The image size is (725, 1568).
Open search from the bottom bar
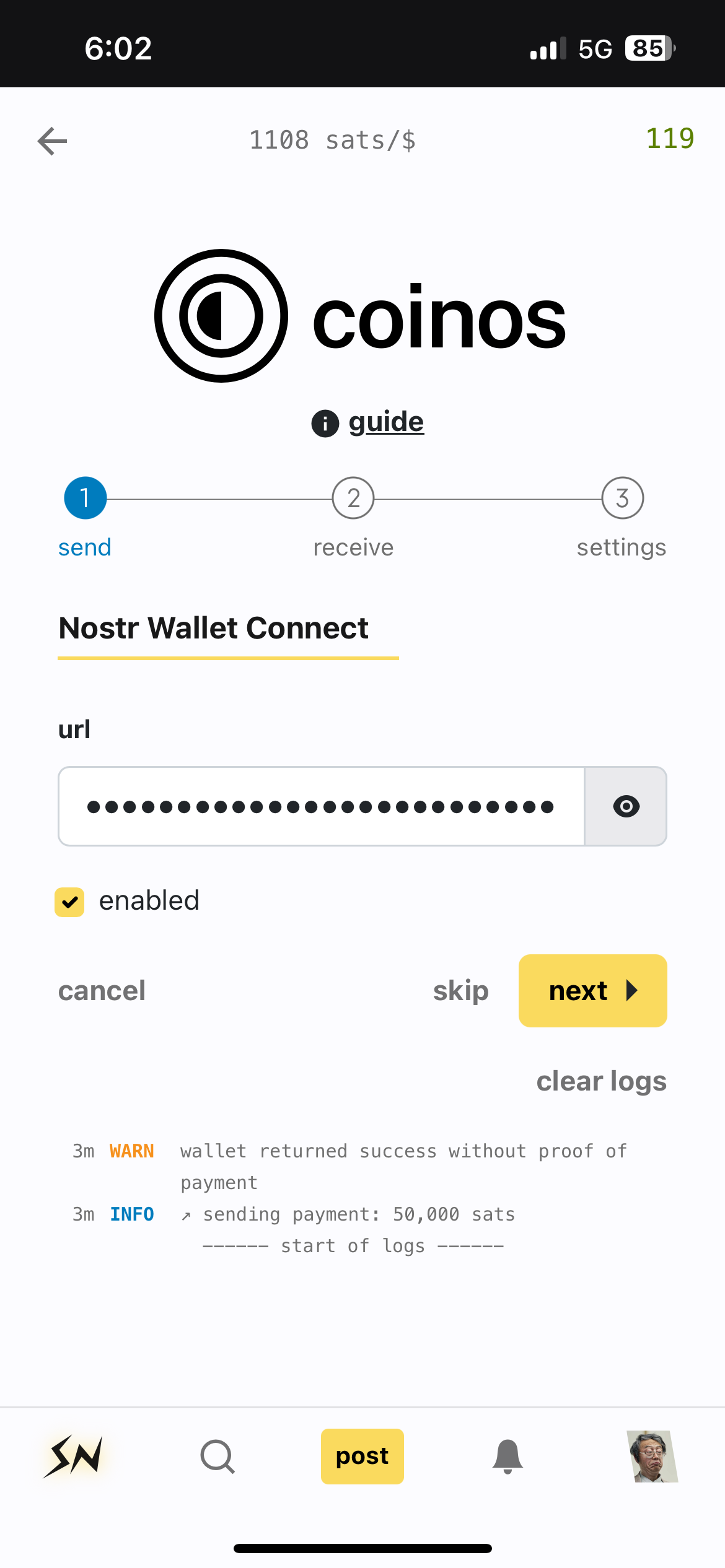point(217,1457)
